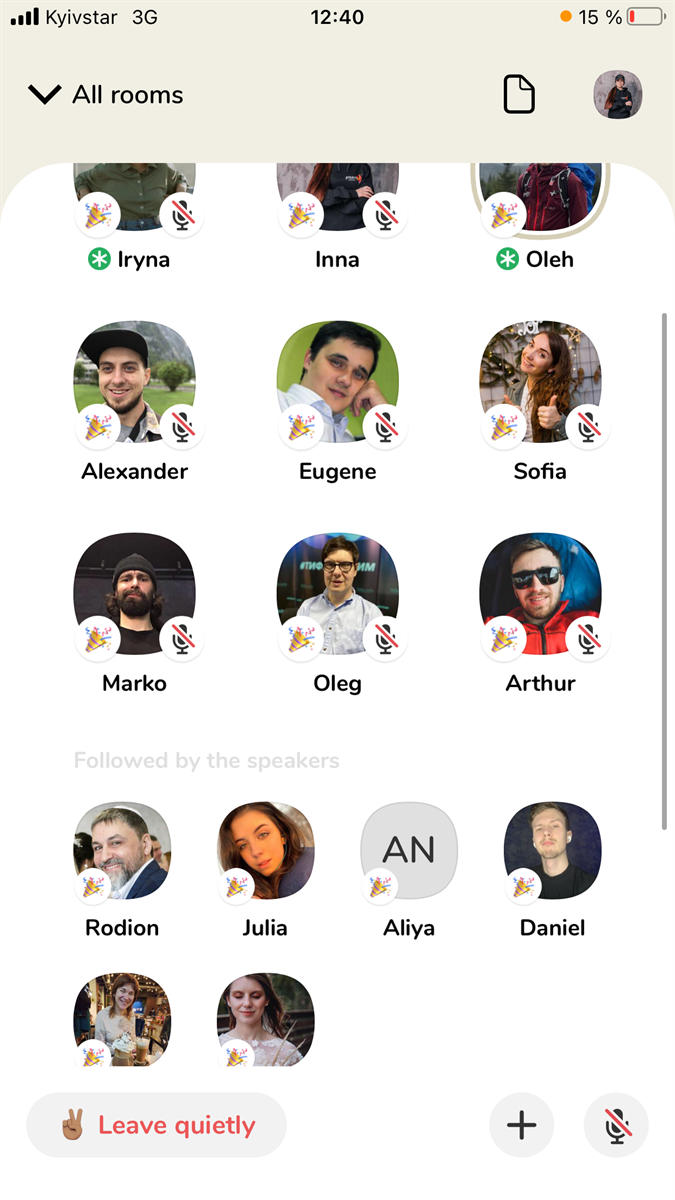View Arthur's profile
Screen dimensions: 675x1200
(540, 594)
